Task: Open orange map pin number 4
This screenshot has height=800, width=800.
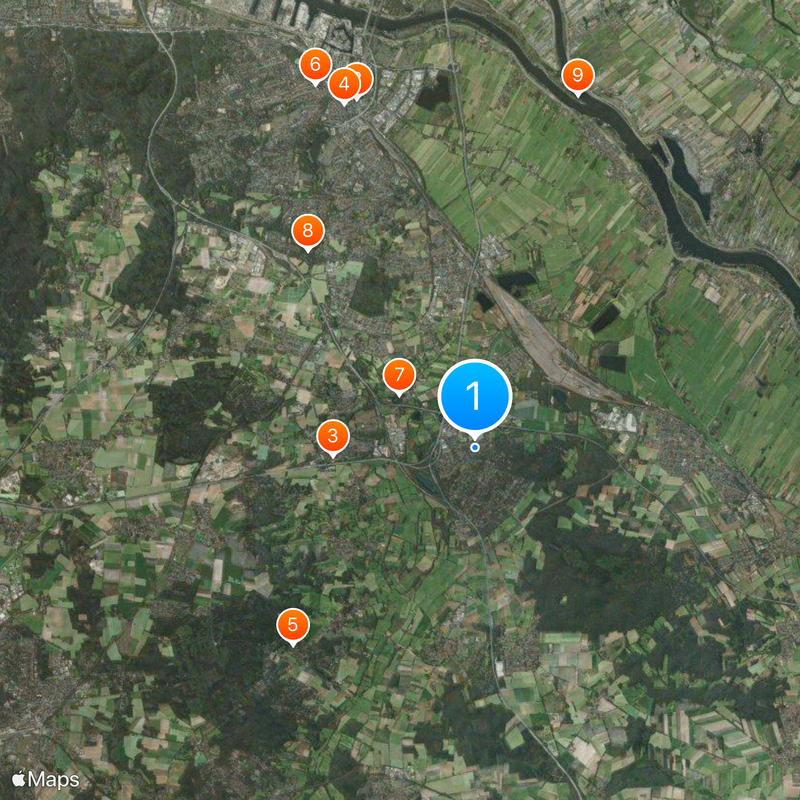Action: point(344,83)
